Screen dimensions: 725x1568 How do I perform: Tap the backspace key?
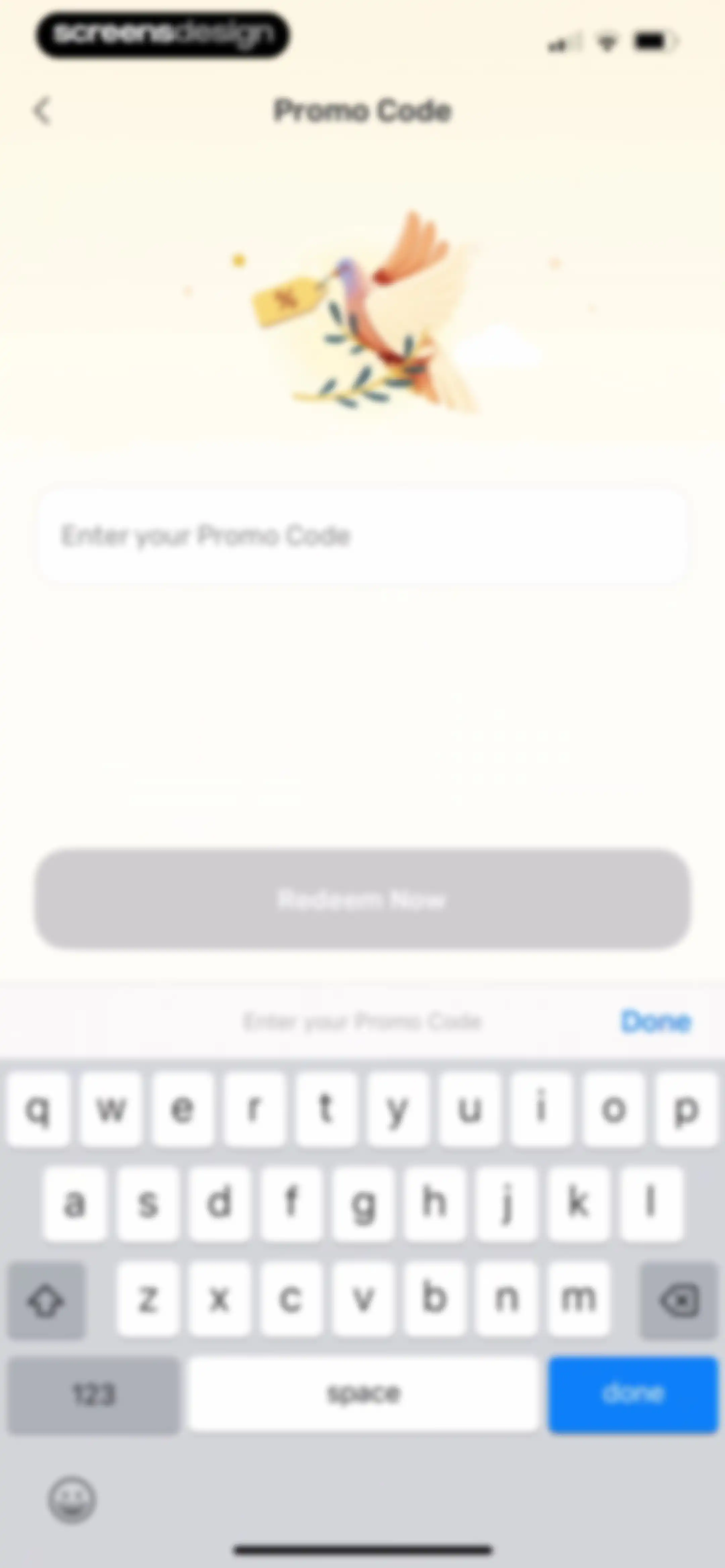coord(679,1301)
